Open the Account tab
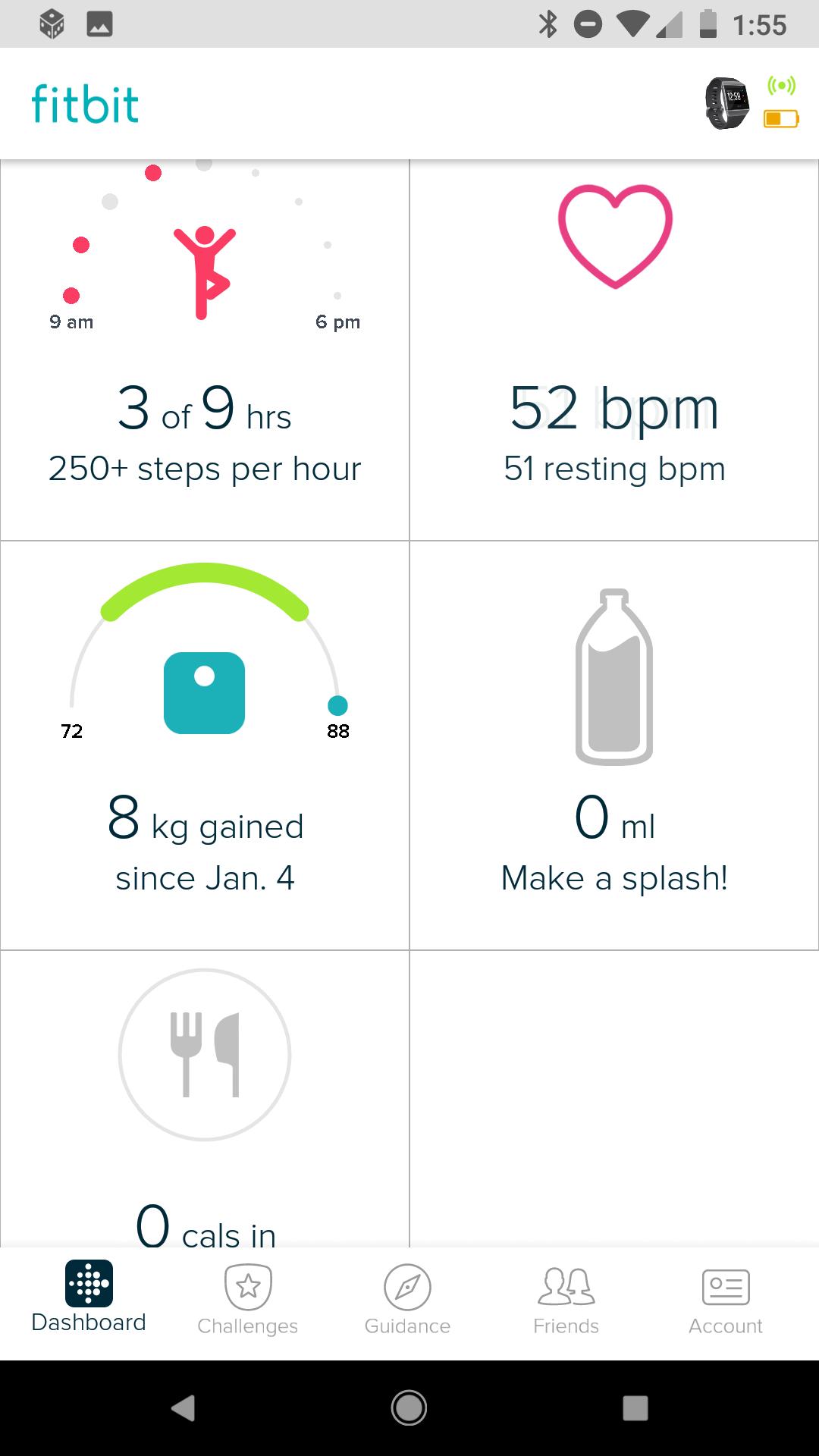 point(726,1300)
